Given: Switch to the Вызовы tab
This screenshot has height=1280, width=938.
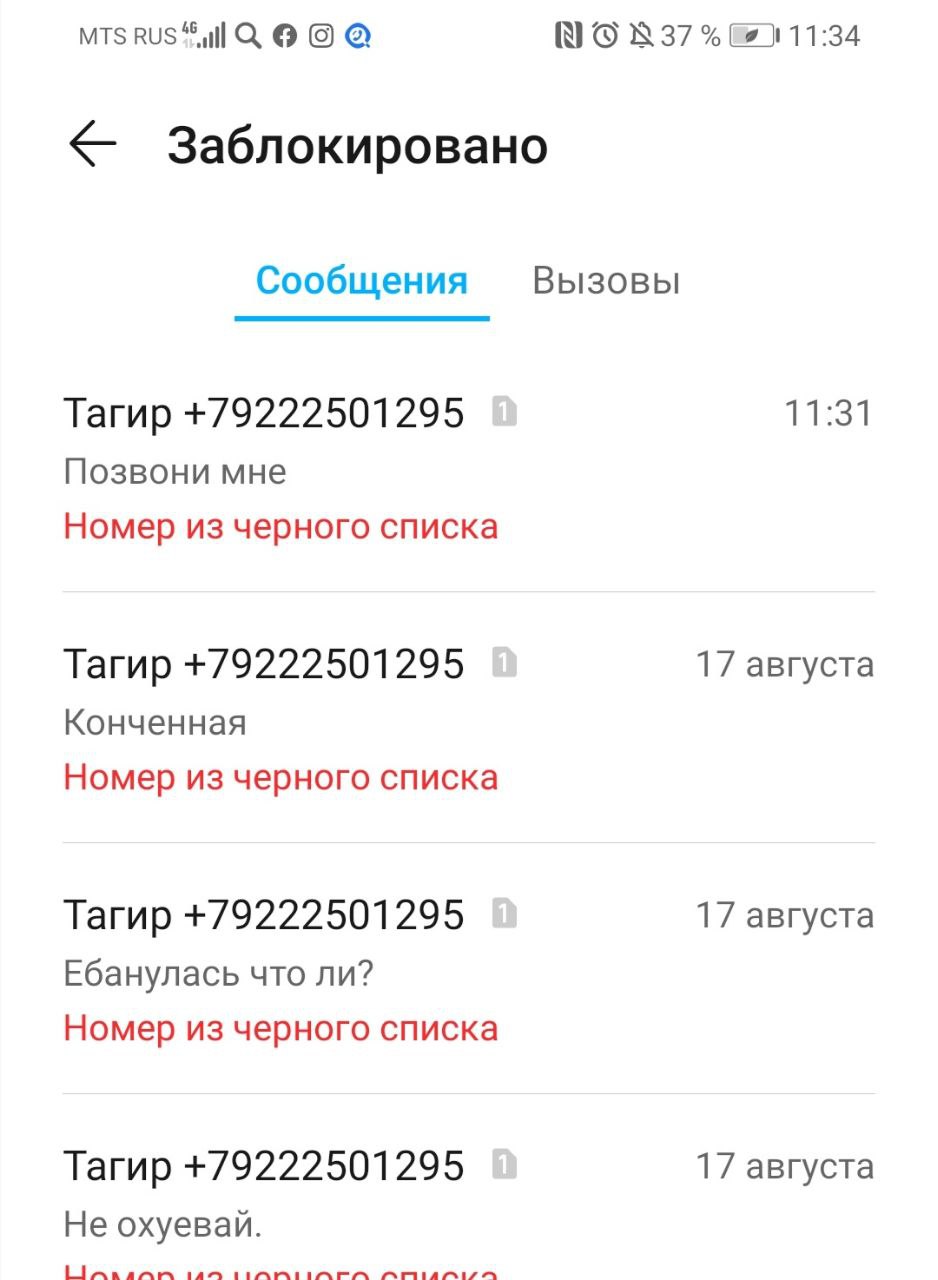Looking at the screenshot, I should pos(606,281).
